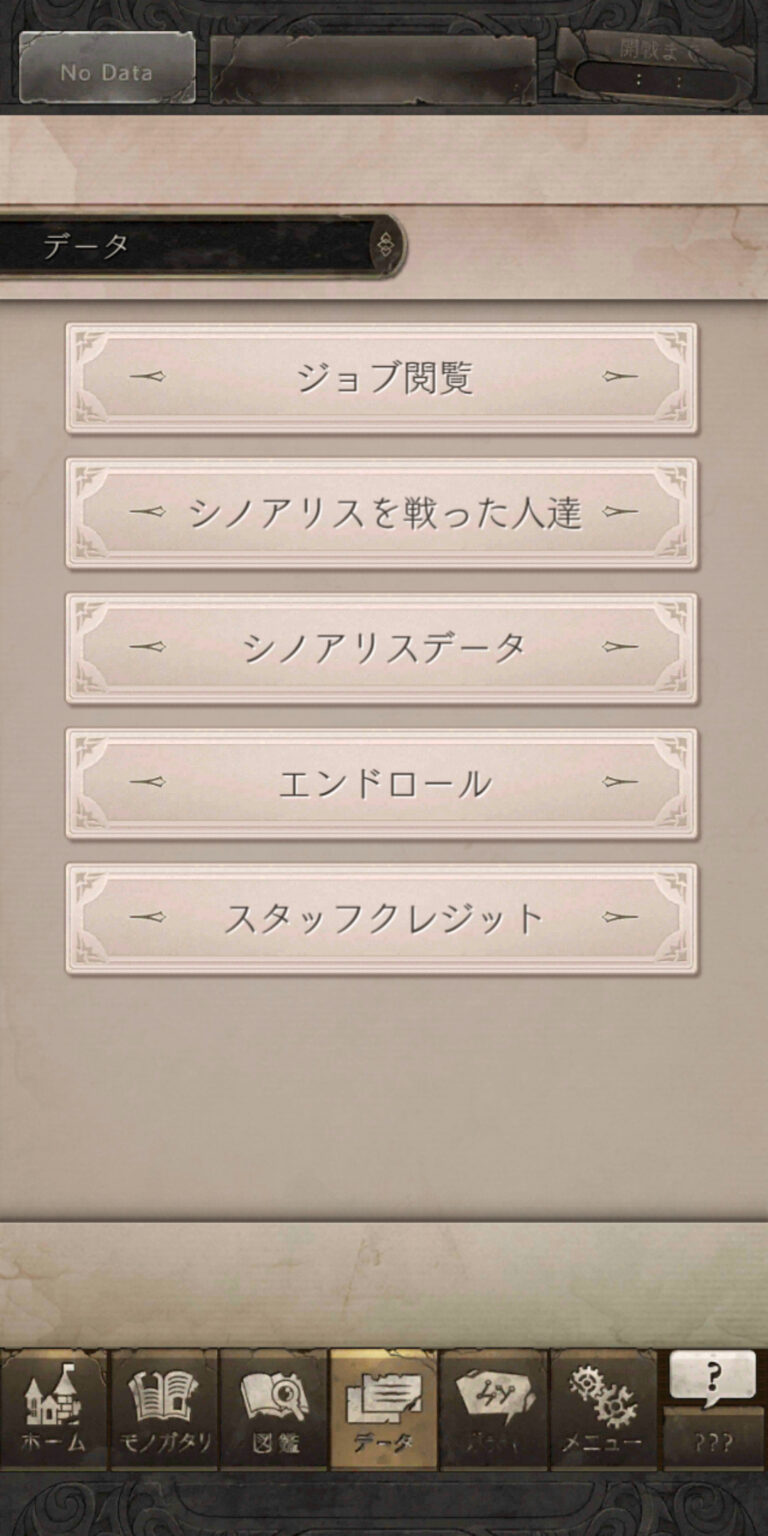Open the メニュー gear tab
This screenshot has height=1536, width=768.
pyautogui.click(x=603, y=1408)
